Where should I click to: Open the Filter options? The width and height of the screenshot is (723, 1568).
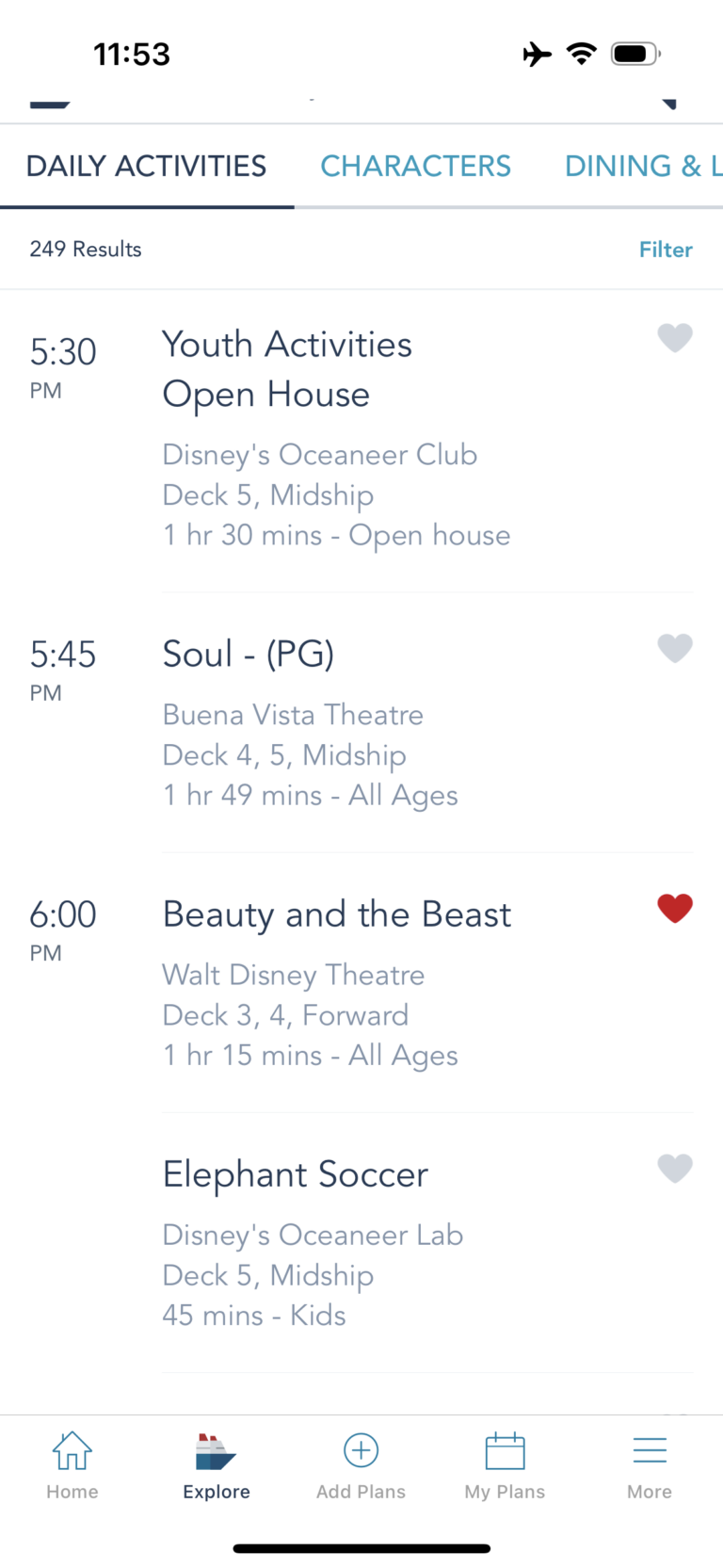[x=666, y=249]
